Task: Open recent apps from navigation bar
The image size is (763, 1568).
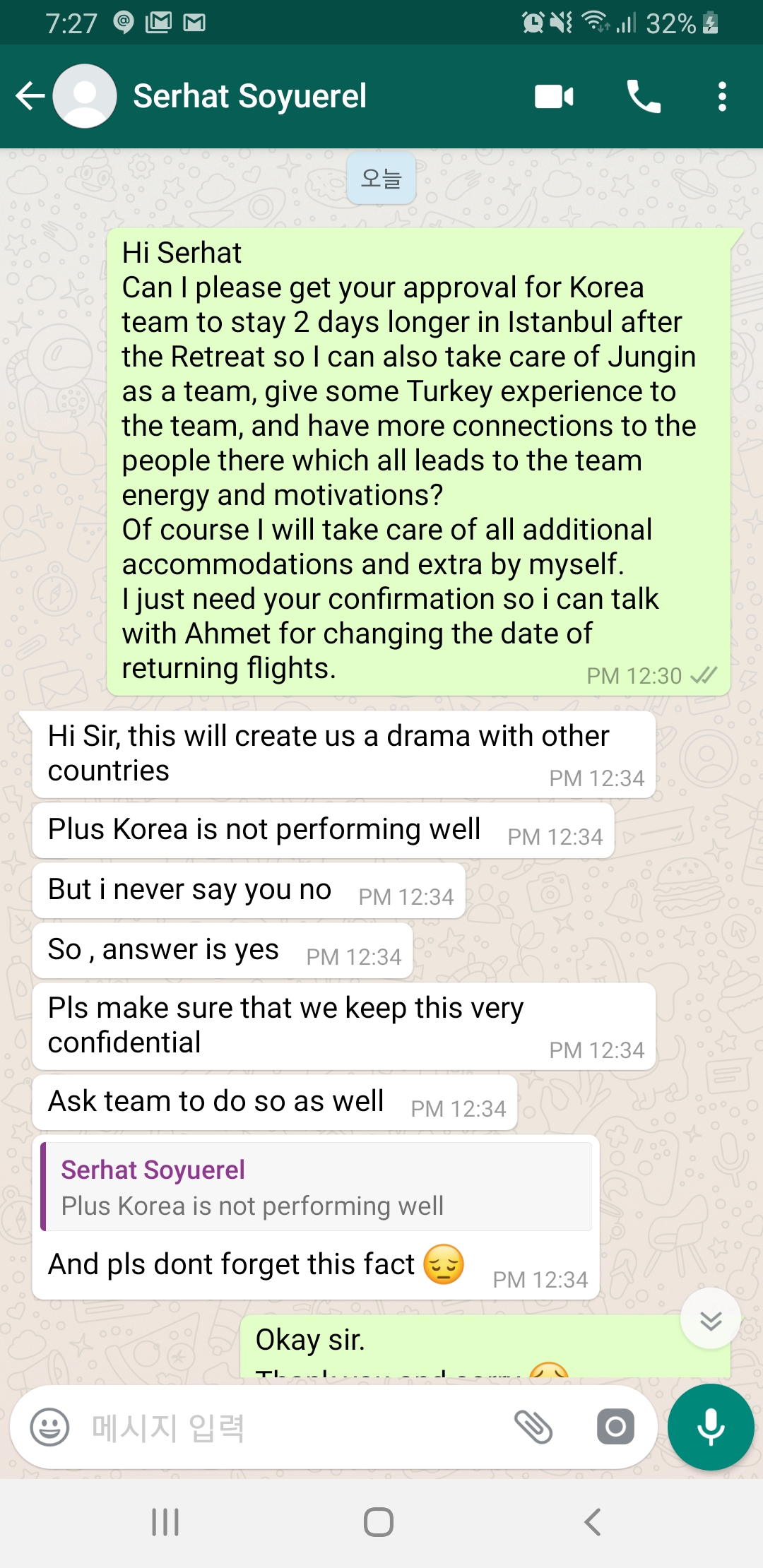Action: pos(165,1522)
